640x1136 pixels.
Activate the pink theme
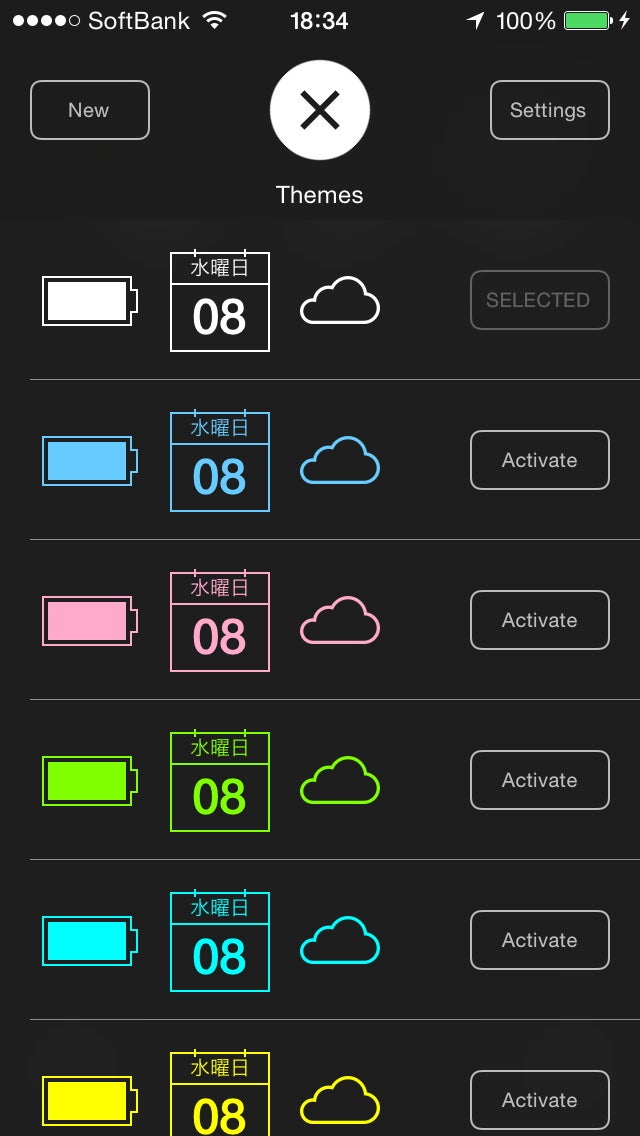pyautogui.click(x=539, y=620)
